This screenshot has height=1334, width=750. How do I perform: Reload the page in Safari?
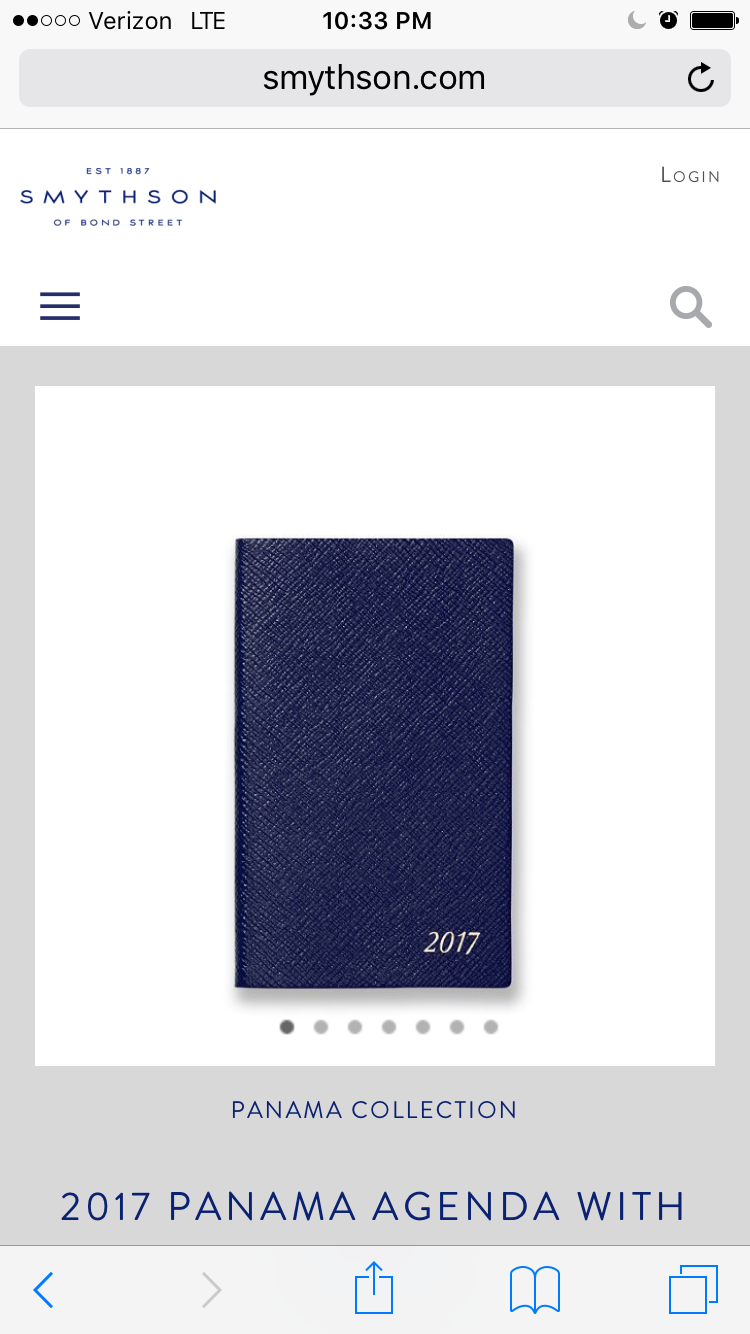tap(701, 78)
